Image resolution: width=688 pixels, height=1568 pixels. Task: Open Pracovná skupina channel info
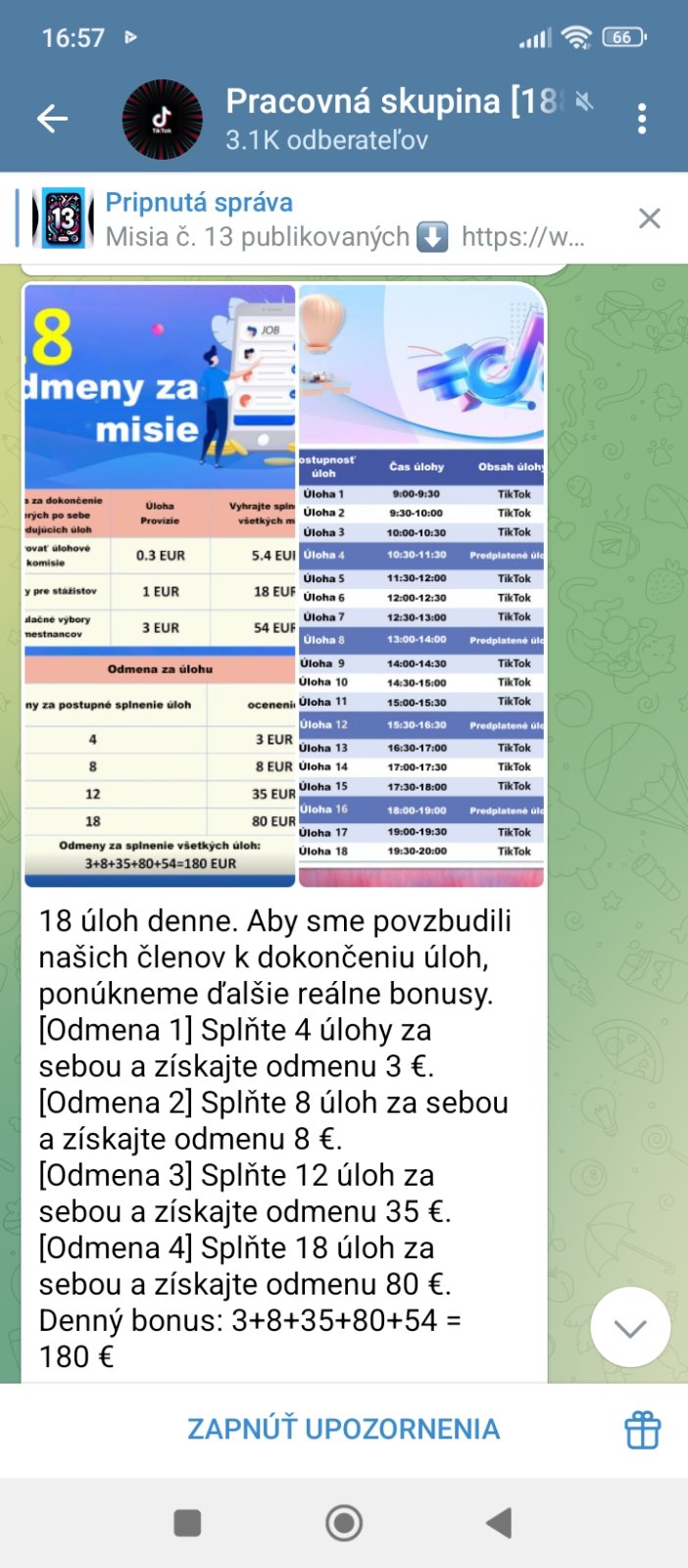392,120
